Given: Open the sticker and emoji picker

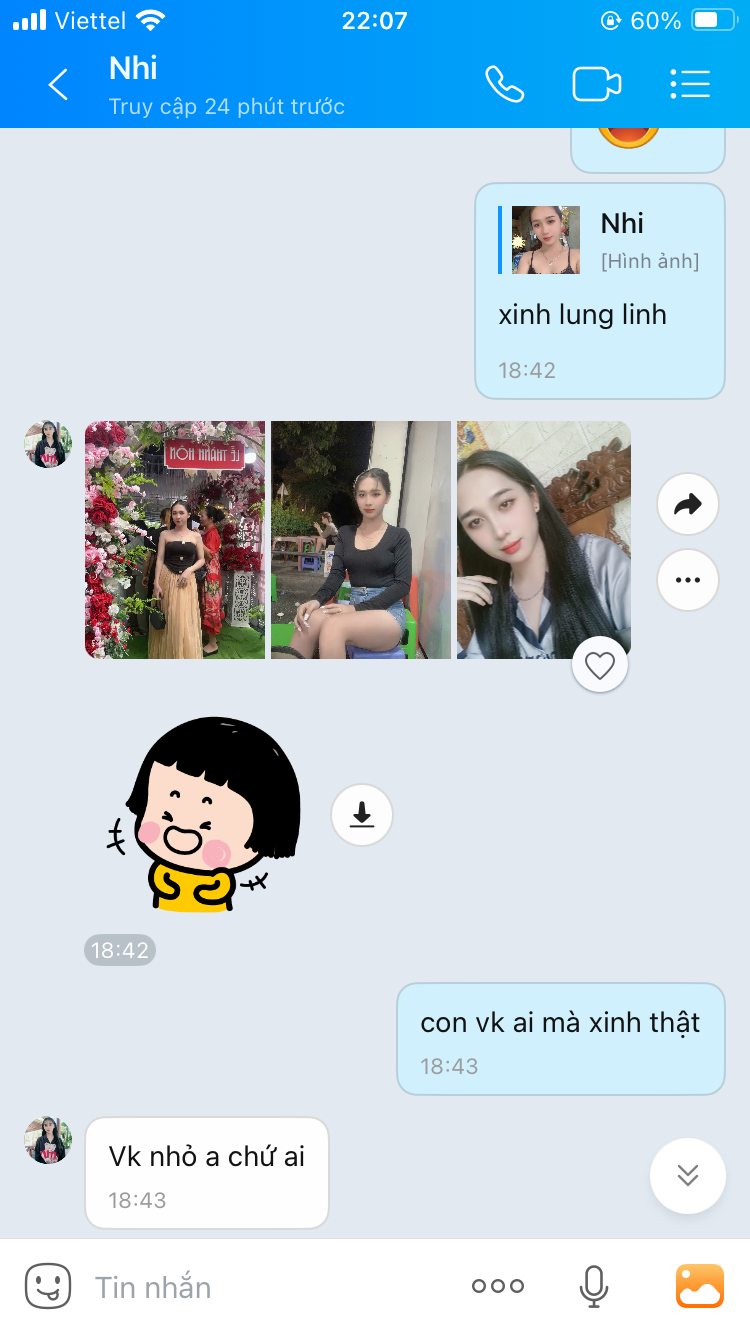Looking at the screenshot, I should pos(48,1286).
